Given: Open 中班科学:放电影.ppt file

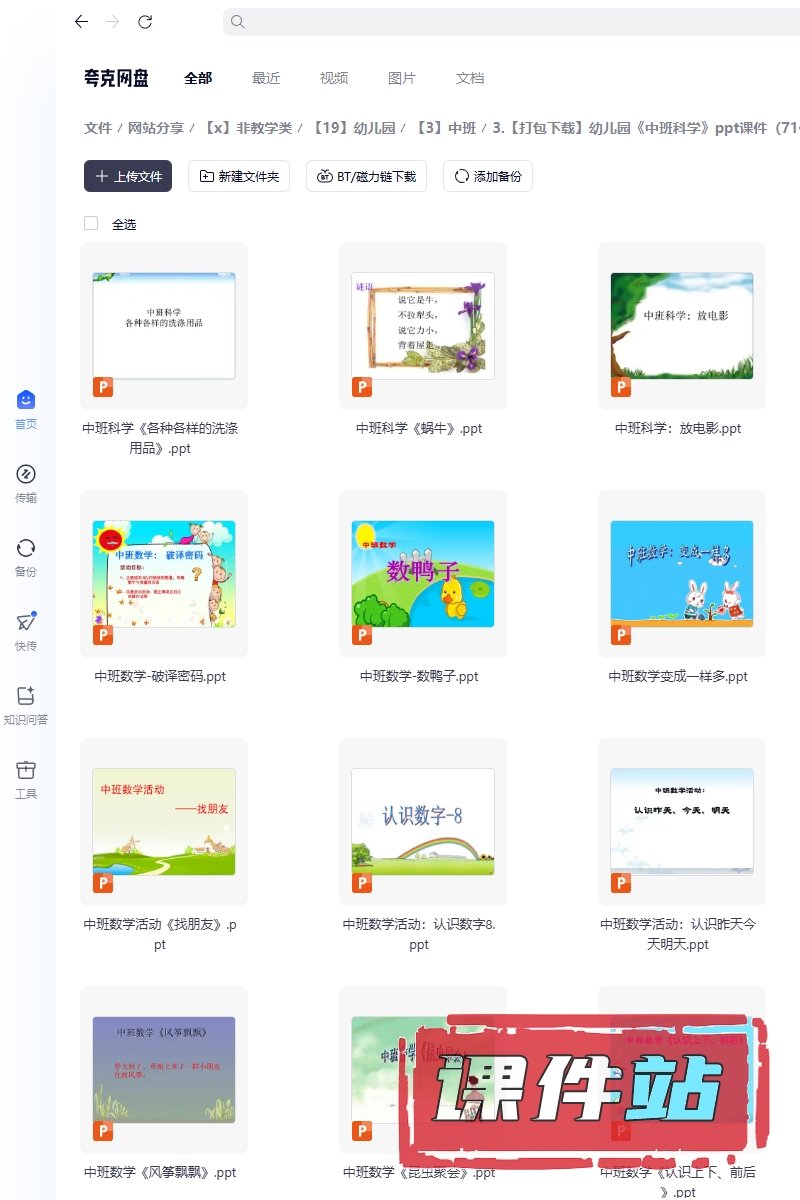Looking at the screenshot, I should tap(682, 326).
